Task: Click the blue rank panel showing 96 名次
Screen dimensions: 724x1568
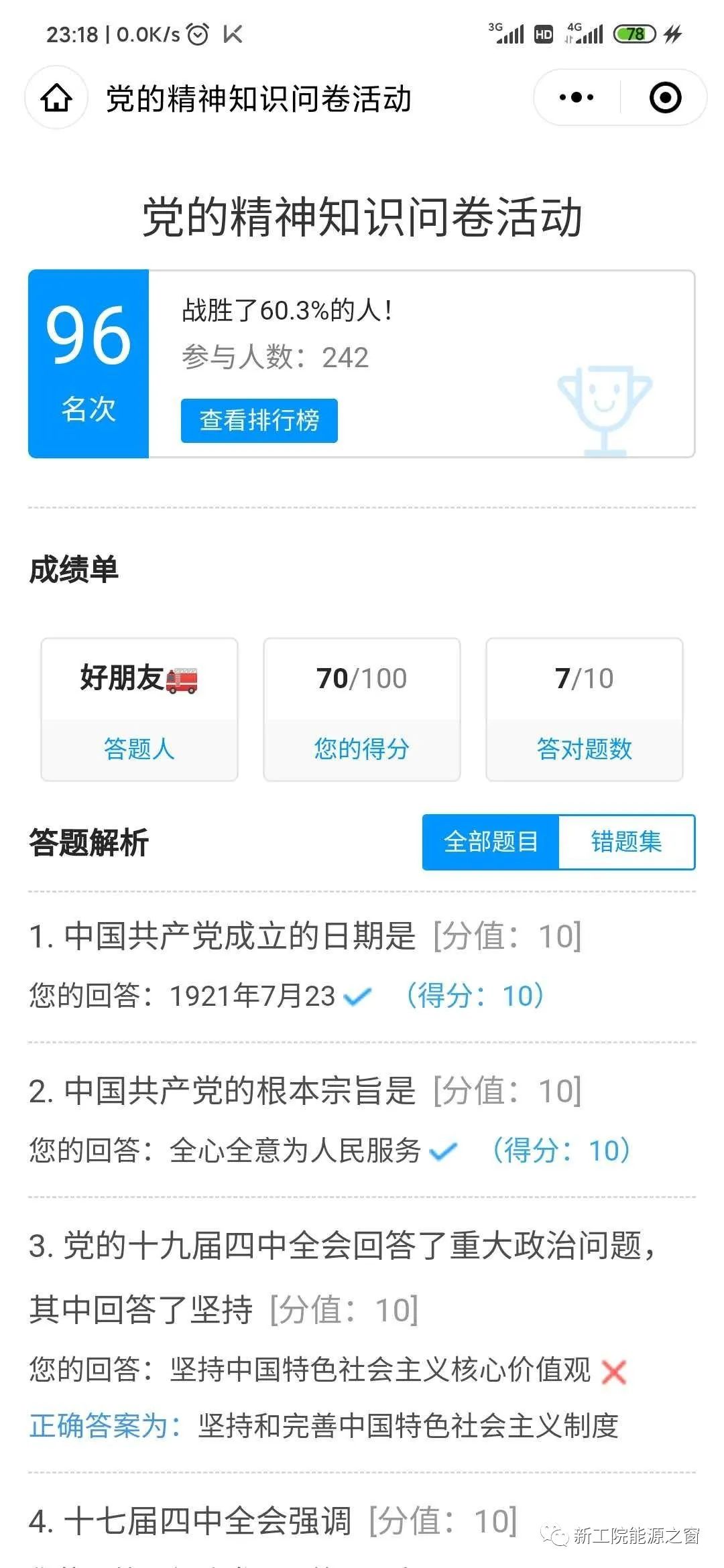Action: point(90,362)
